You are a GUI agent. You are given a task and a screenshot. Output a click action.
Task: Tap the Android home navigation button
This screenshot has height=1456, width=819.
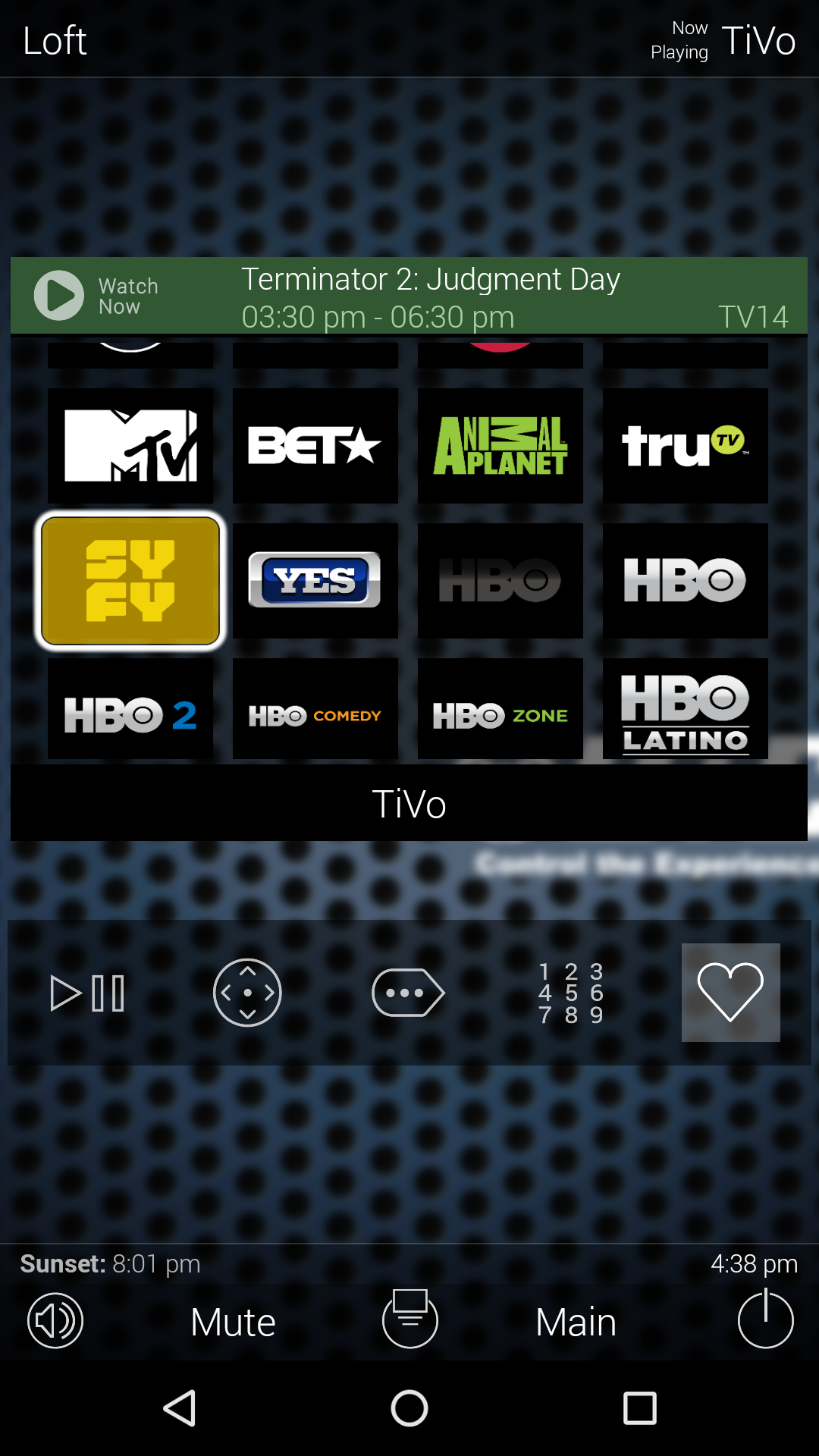click(409, 1410)
